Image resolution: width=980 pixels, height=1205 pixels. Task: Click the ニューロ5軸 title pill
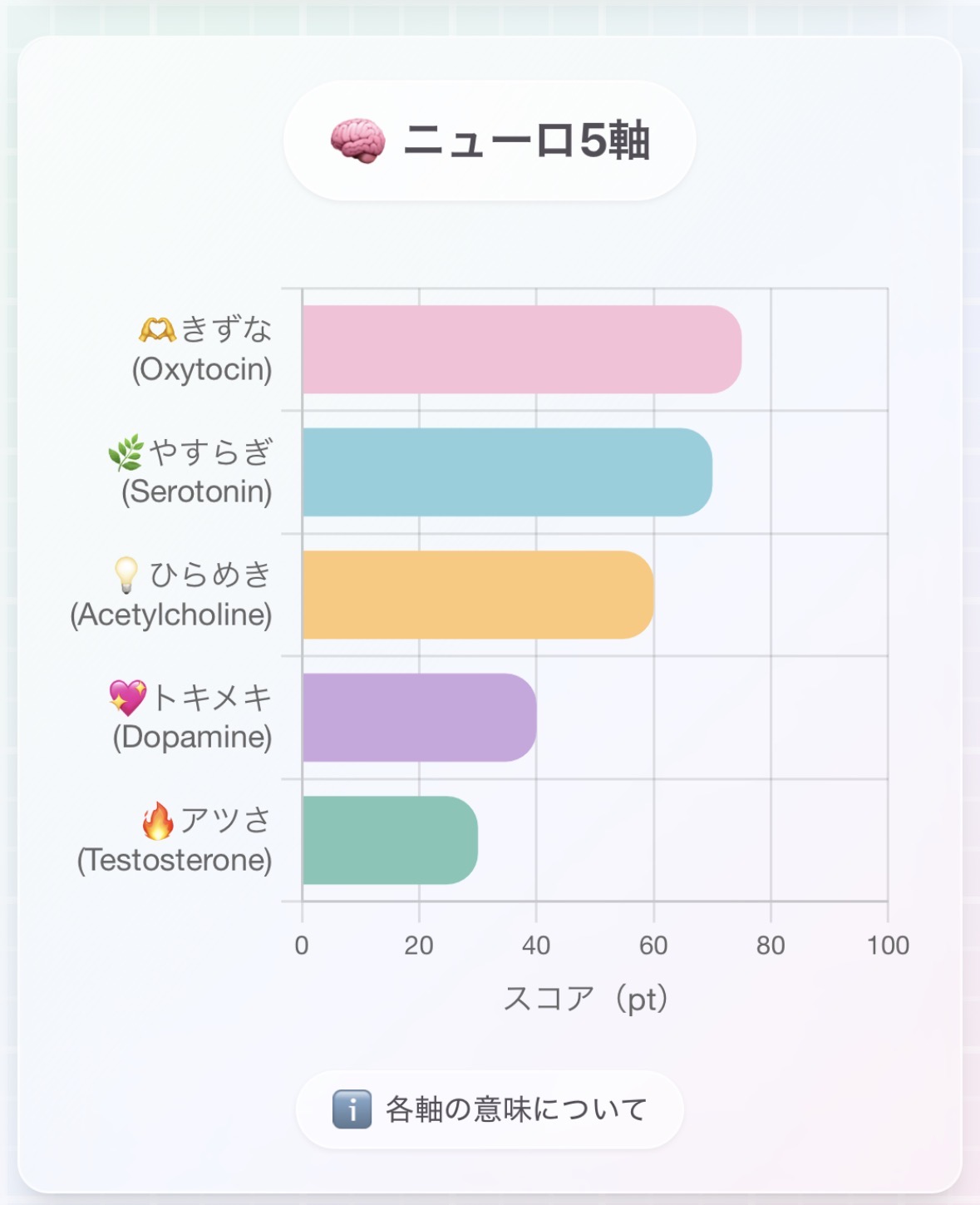490,139
